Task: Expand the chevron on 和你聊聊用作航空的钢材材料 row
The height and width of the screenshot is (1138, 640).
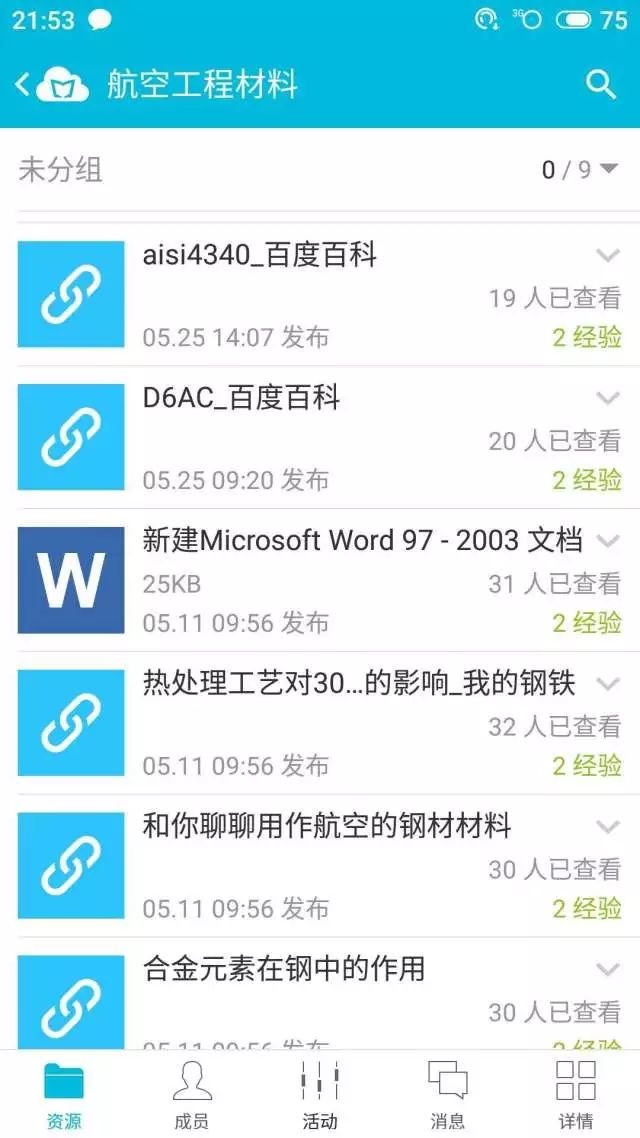Action: pyautogui.click(x=607, y=827)
